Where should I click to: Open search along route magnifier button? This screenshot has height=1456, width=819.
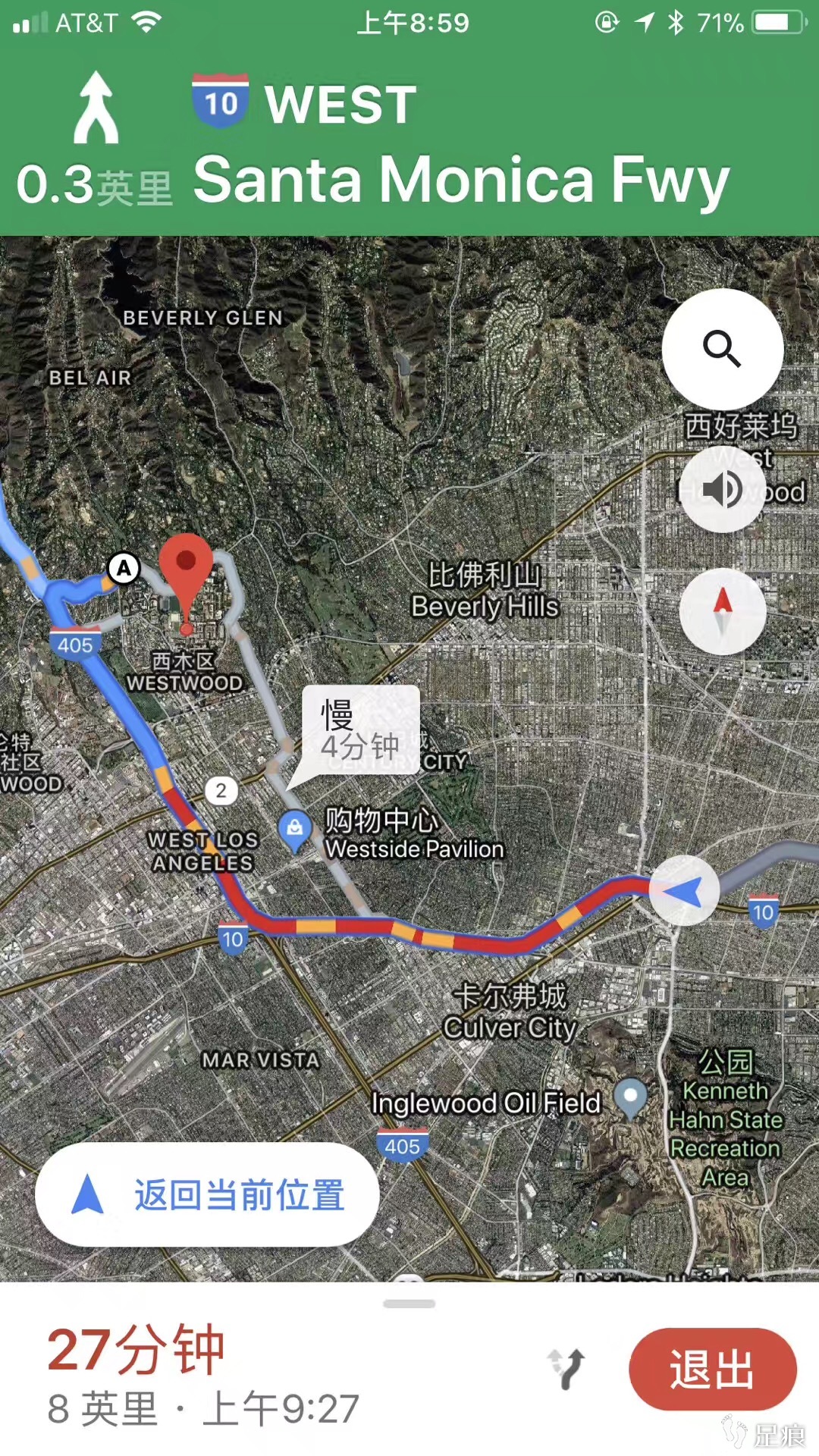coord(722,349)
